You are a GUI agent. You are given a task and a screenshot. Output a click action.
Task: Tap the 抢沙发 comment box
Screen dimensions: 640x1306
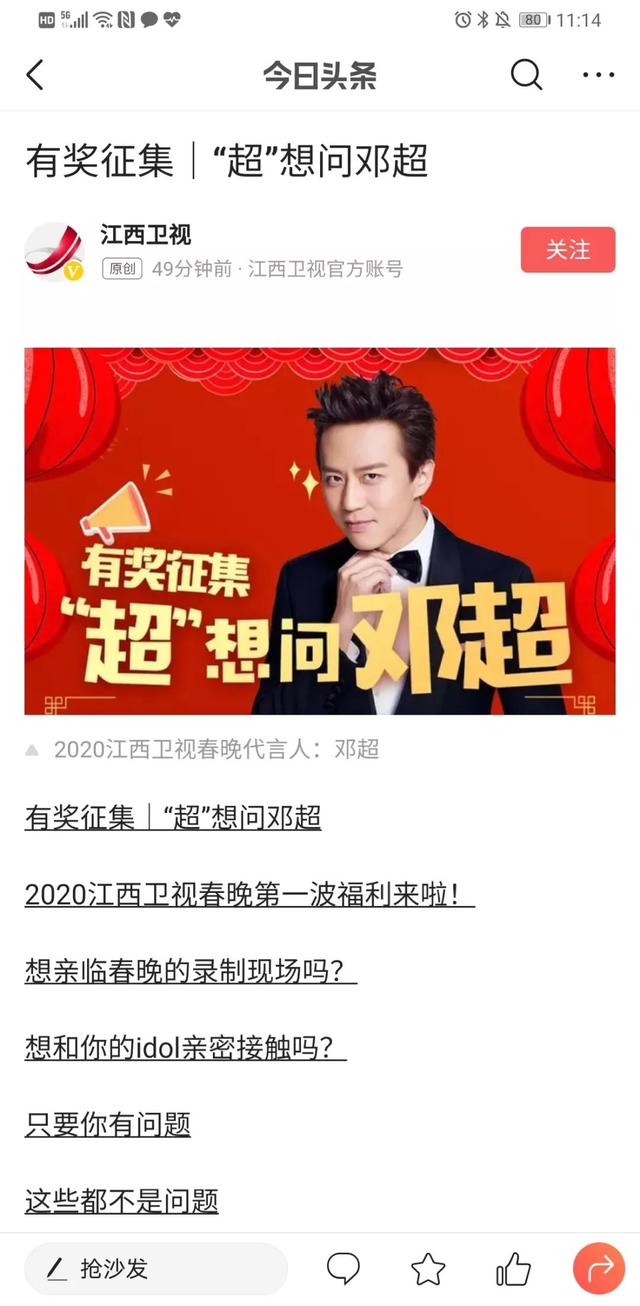coord(155,1269)
